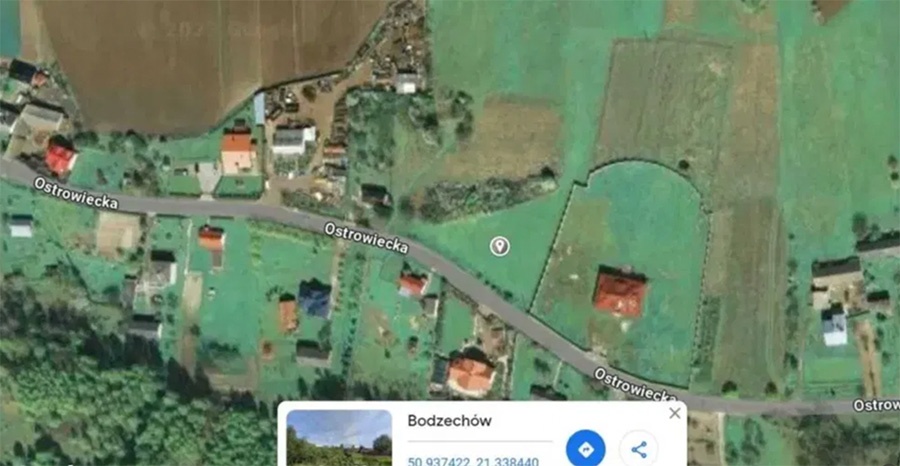Close the Bodzechów info card

674,413
